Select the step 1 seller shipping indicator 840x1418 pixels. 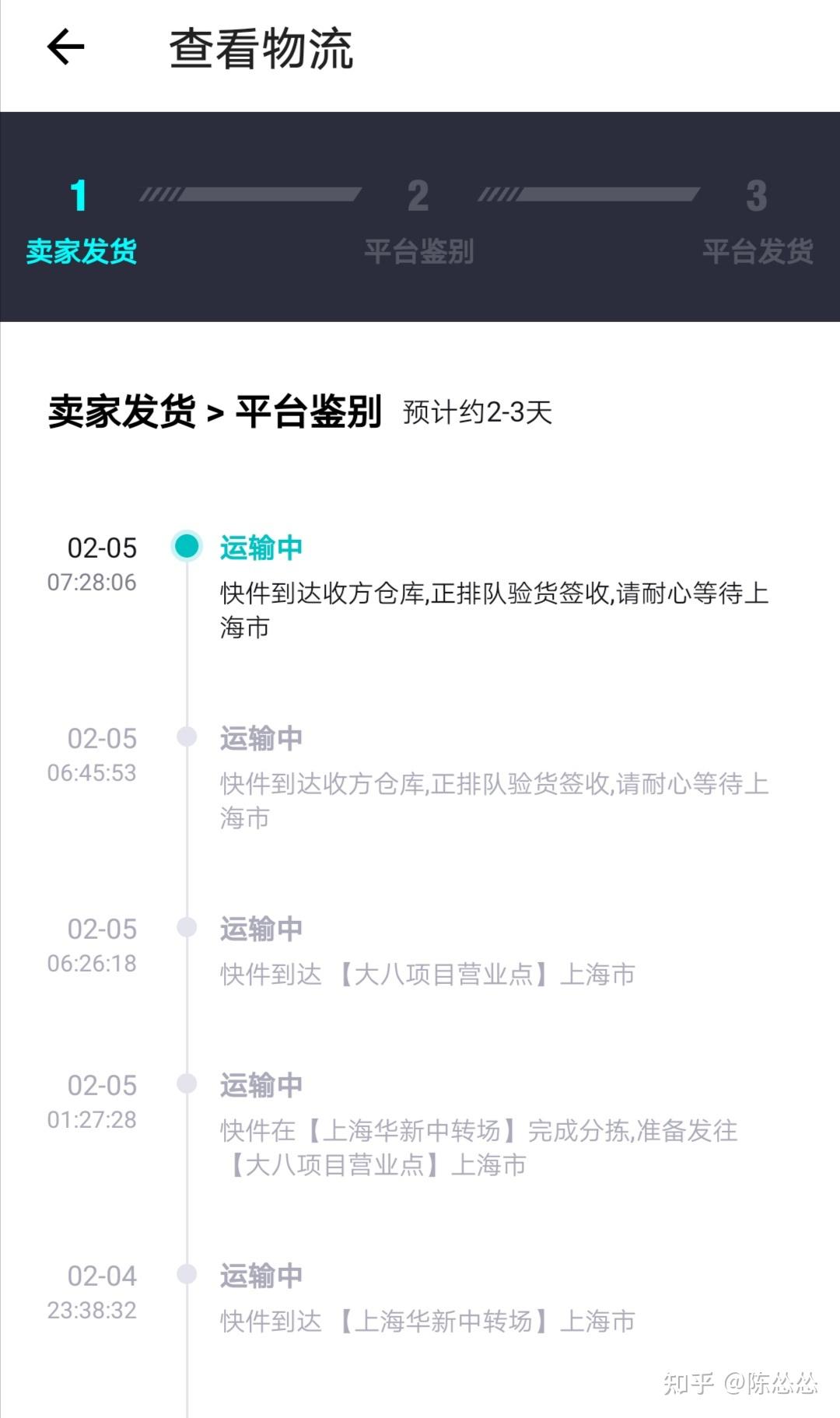tap(78, 195)
